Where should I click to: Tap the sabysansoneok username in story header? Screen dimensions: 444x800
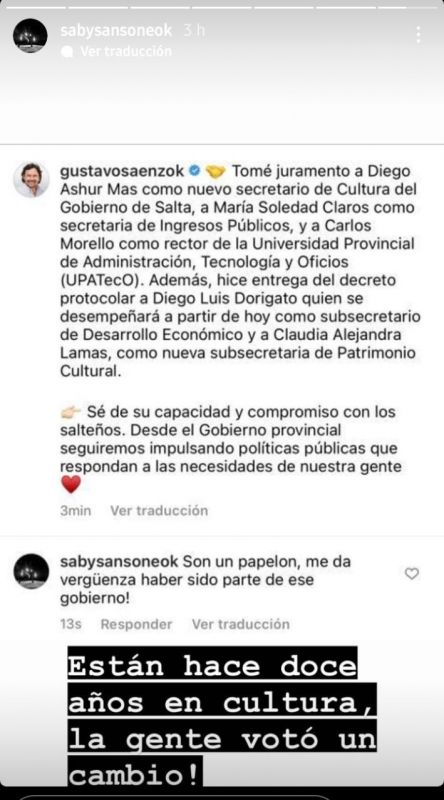[116, 31]
